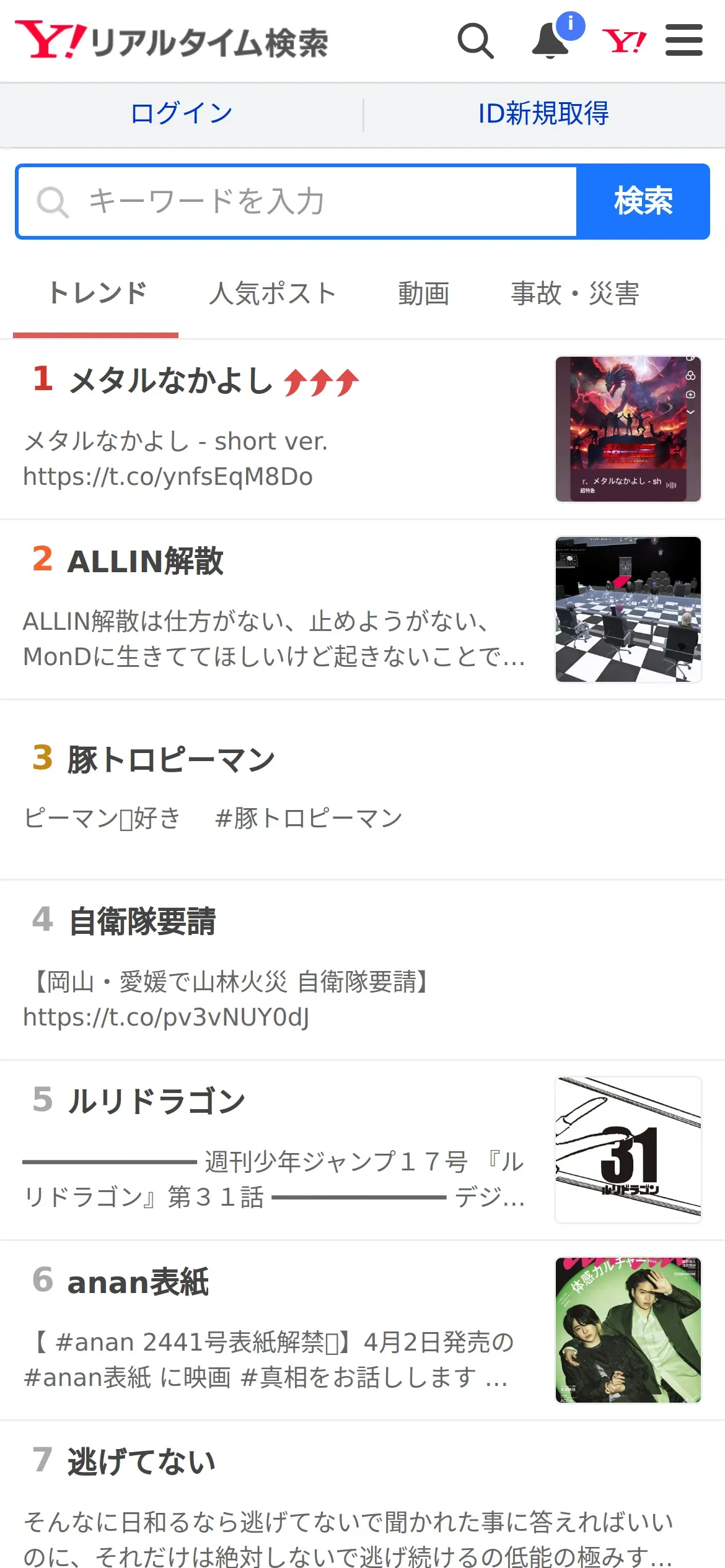Focus the キーワードを入力 search field
Image resolution: width=725 pixels, height=1568 pixels.
[297, 201]
